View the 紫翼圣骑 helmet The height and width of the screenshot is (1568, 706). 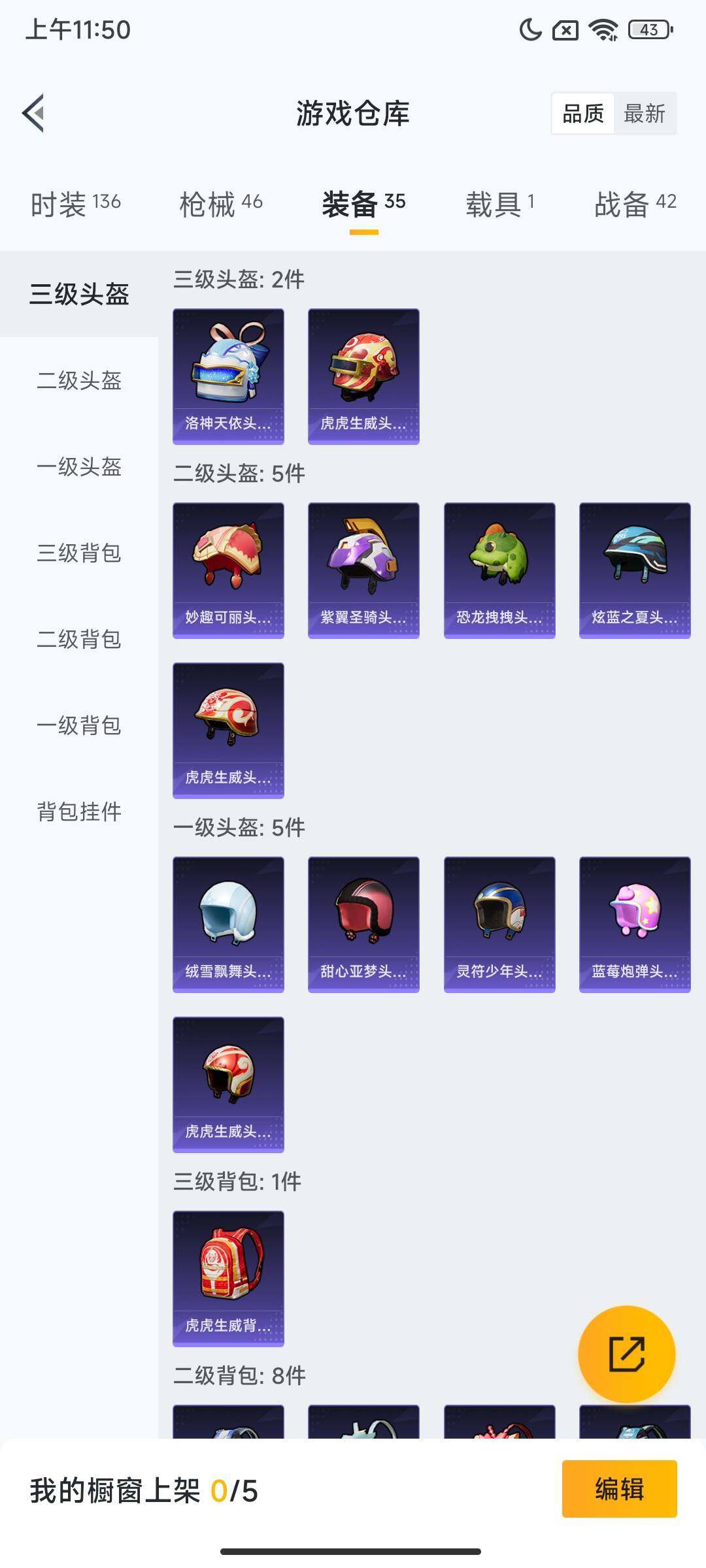(363, 570)
